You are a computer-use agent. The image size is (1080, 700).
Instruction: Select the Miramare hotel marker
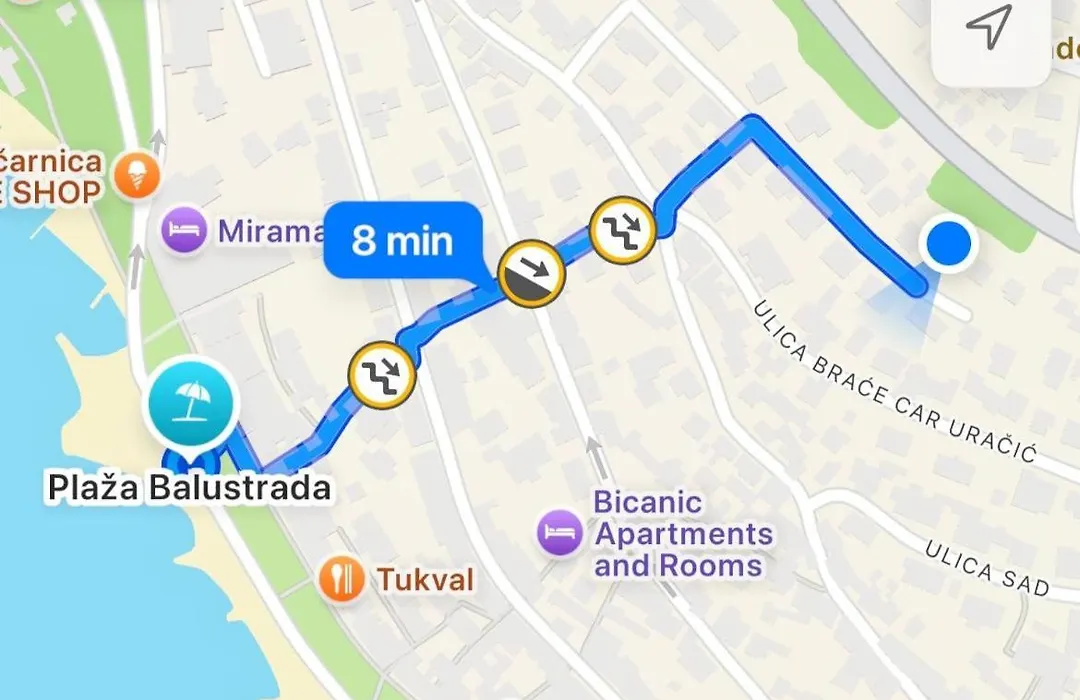(184, 231)
